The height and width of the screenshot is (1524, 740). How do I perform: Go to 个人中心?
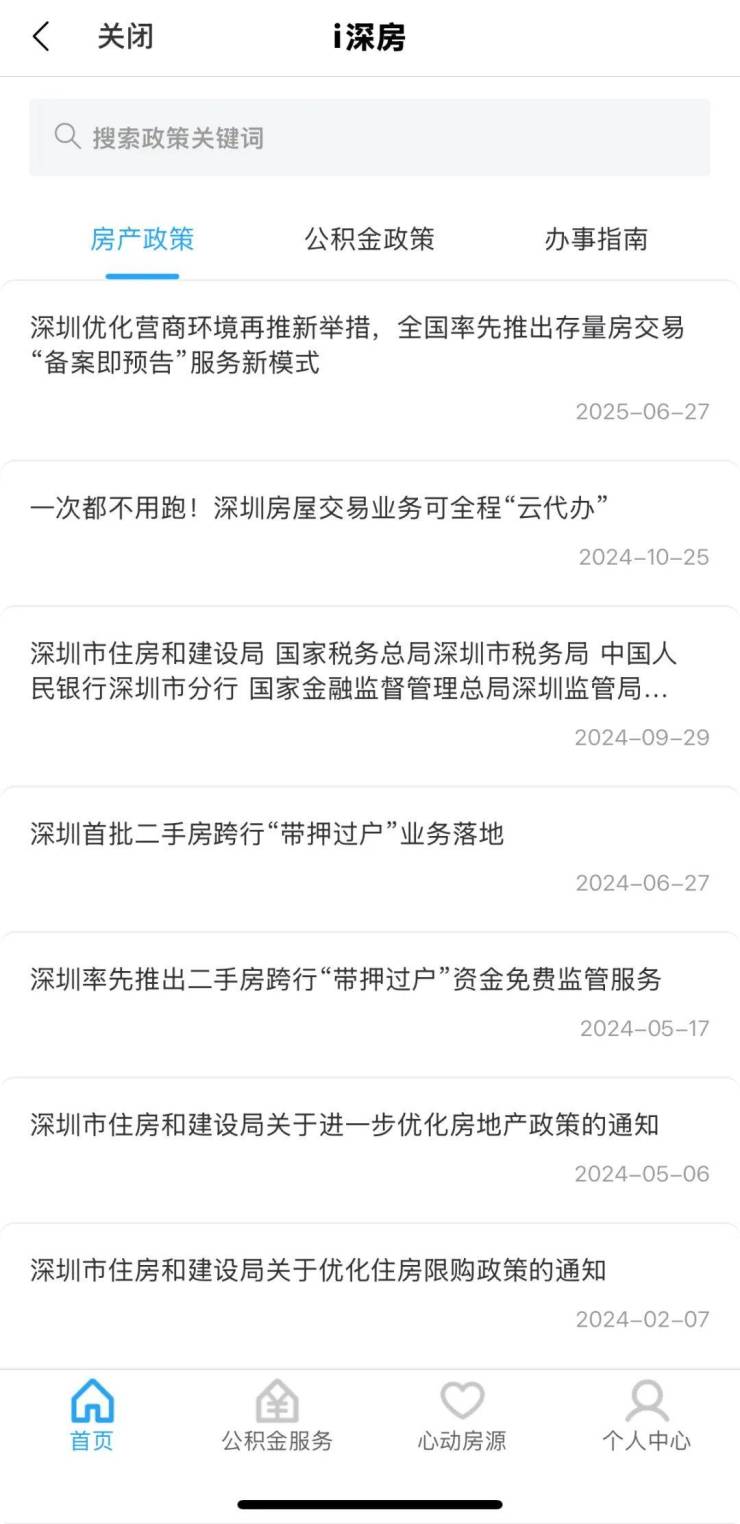(x=646, y=1415)
